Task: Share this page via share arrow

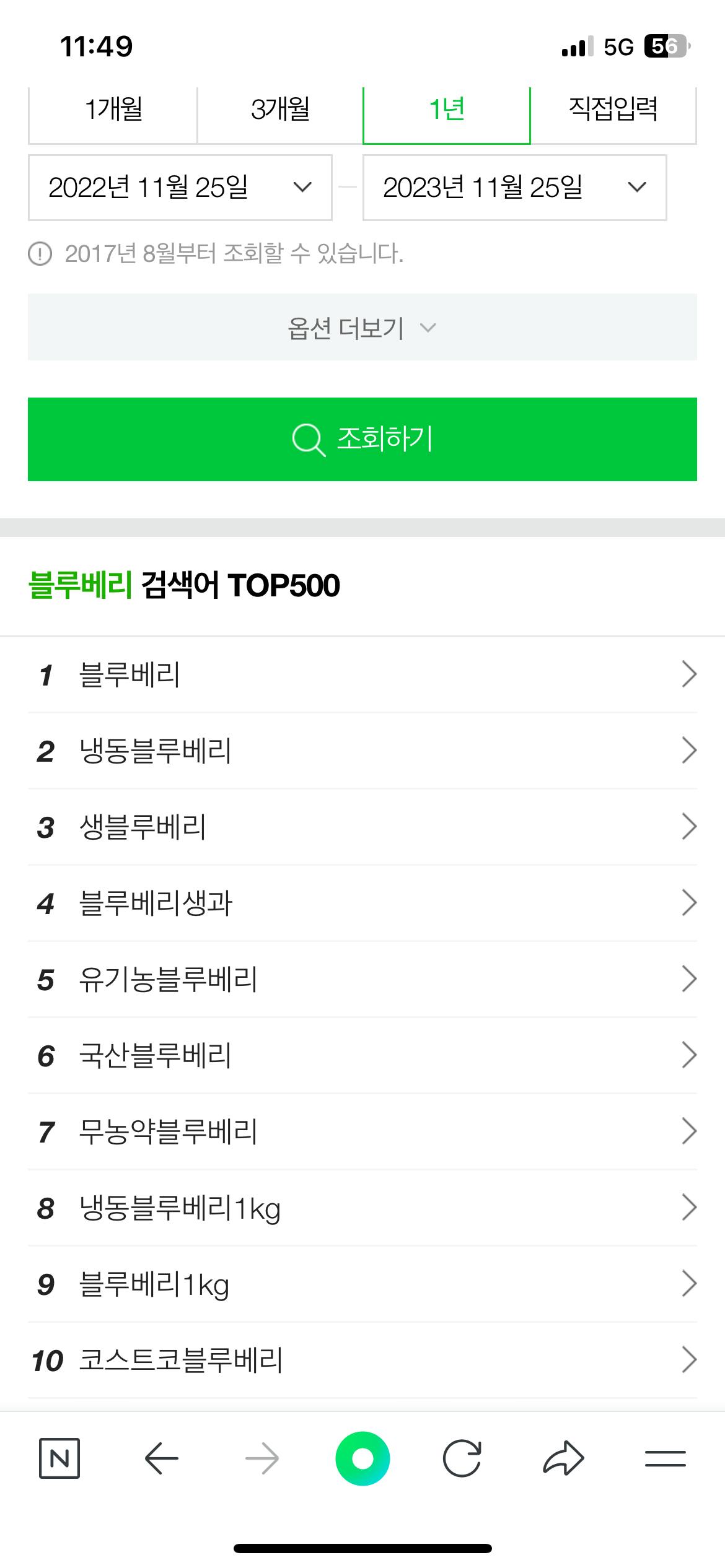Action: click(x=563, y=1459)
